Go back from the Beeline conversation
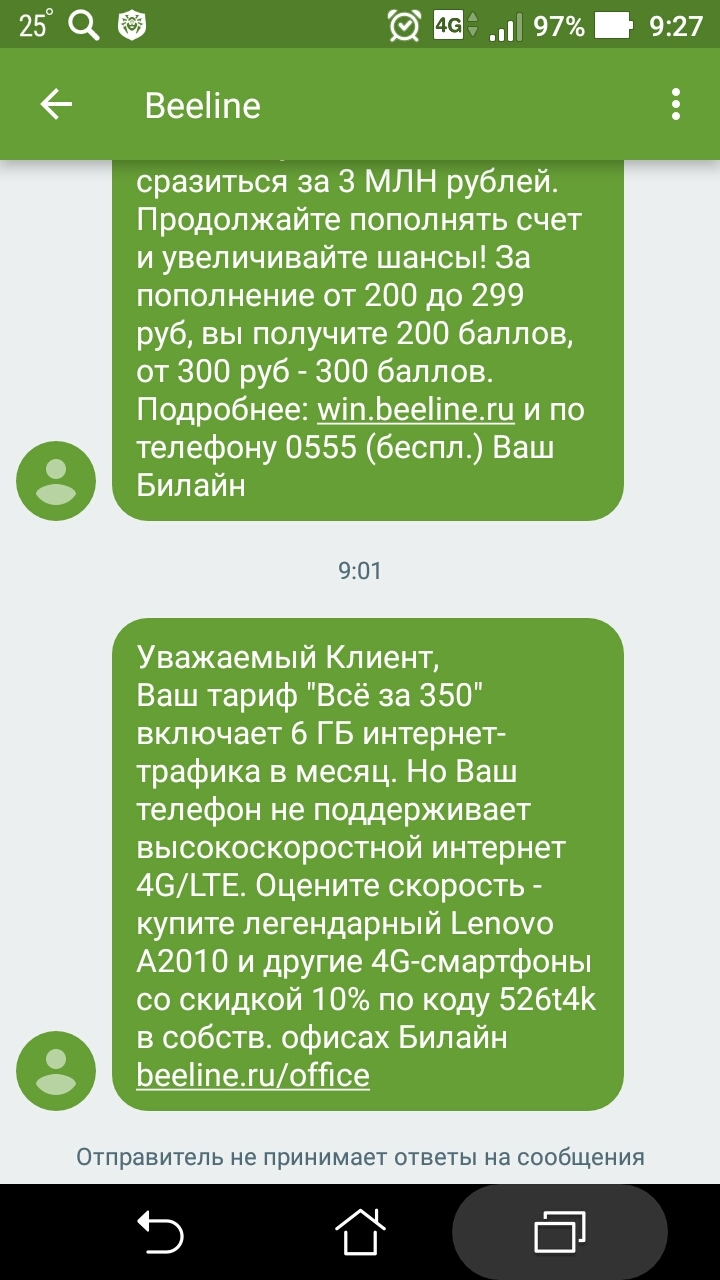 (56, 105)
